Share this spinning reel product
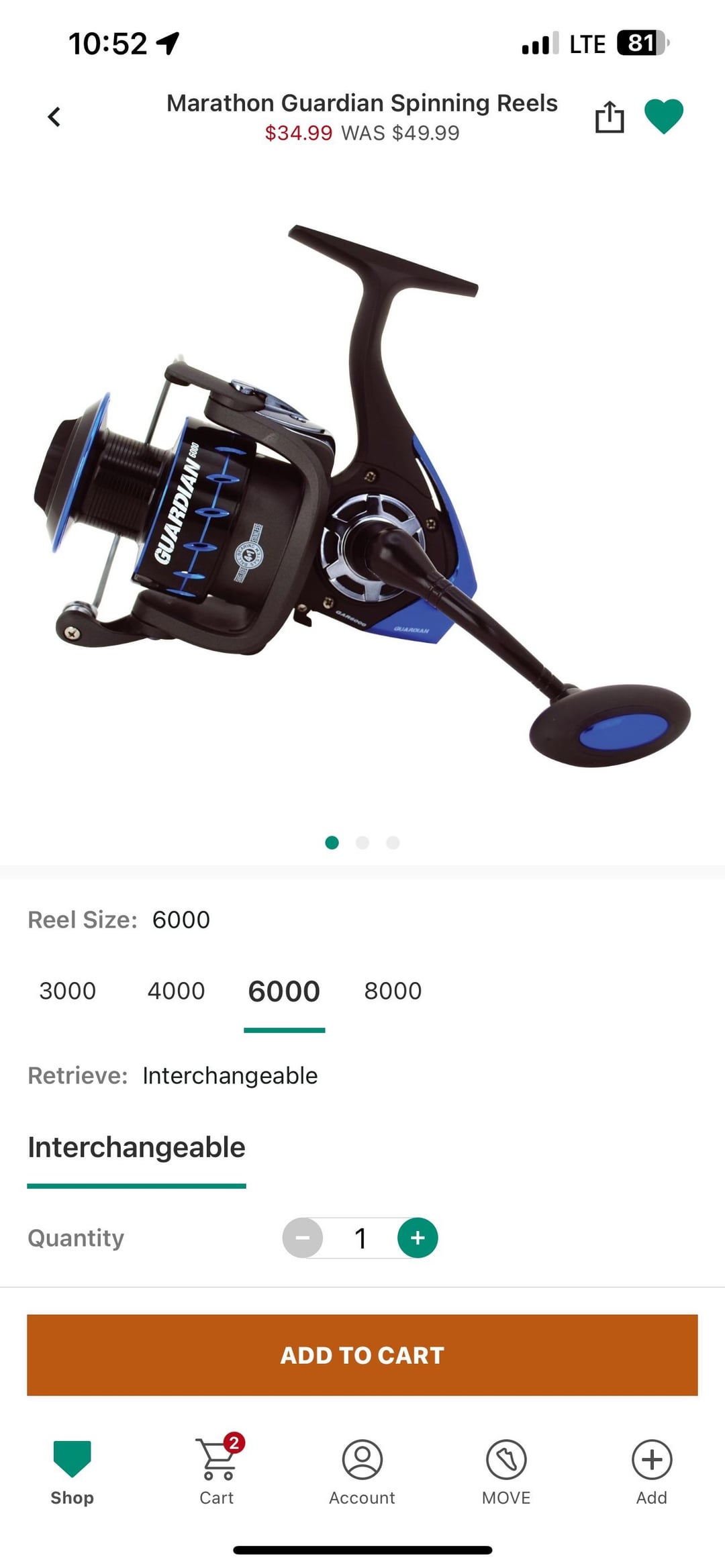 pyautogui.click(x=609, y=117)
